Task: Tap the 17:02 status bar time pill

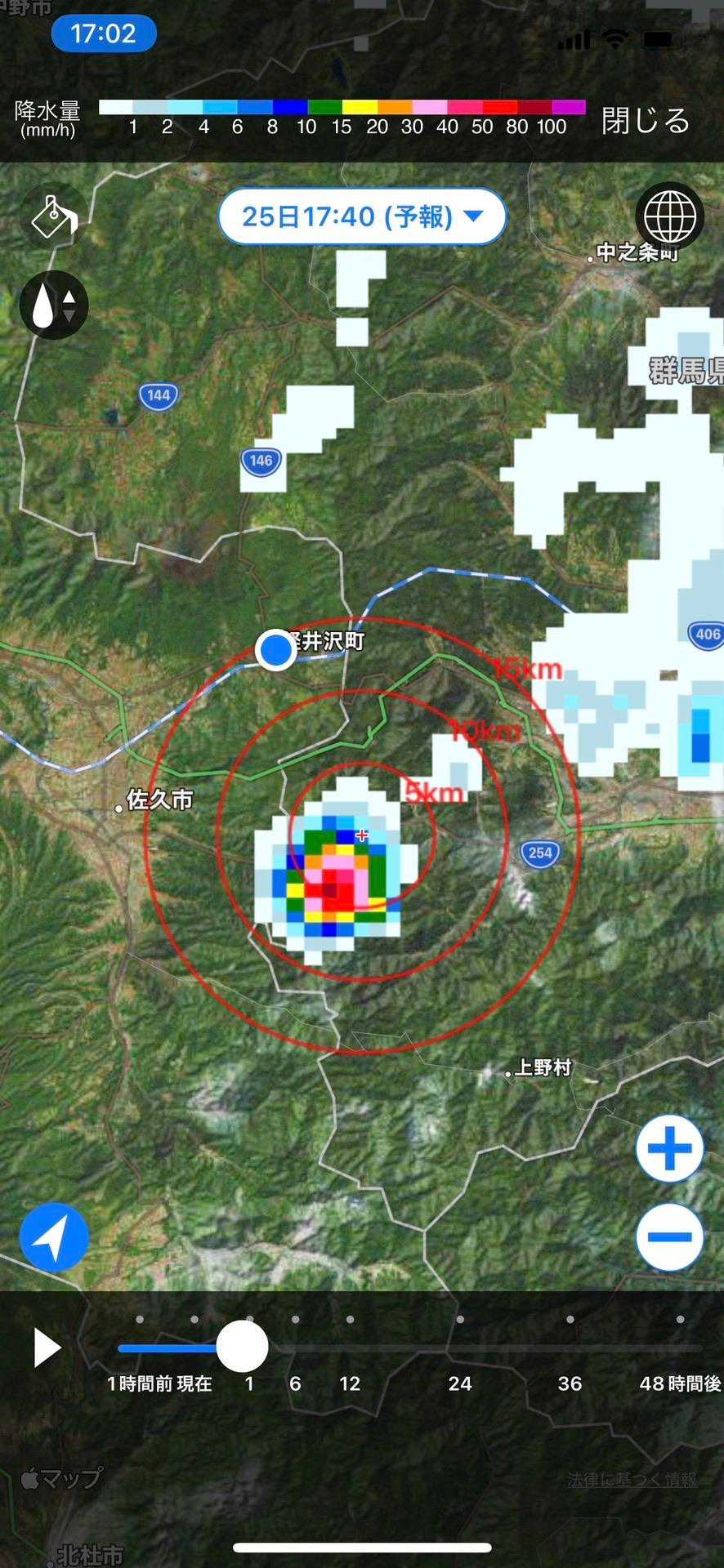Action: pyautogui.click(x=103, y=33)
